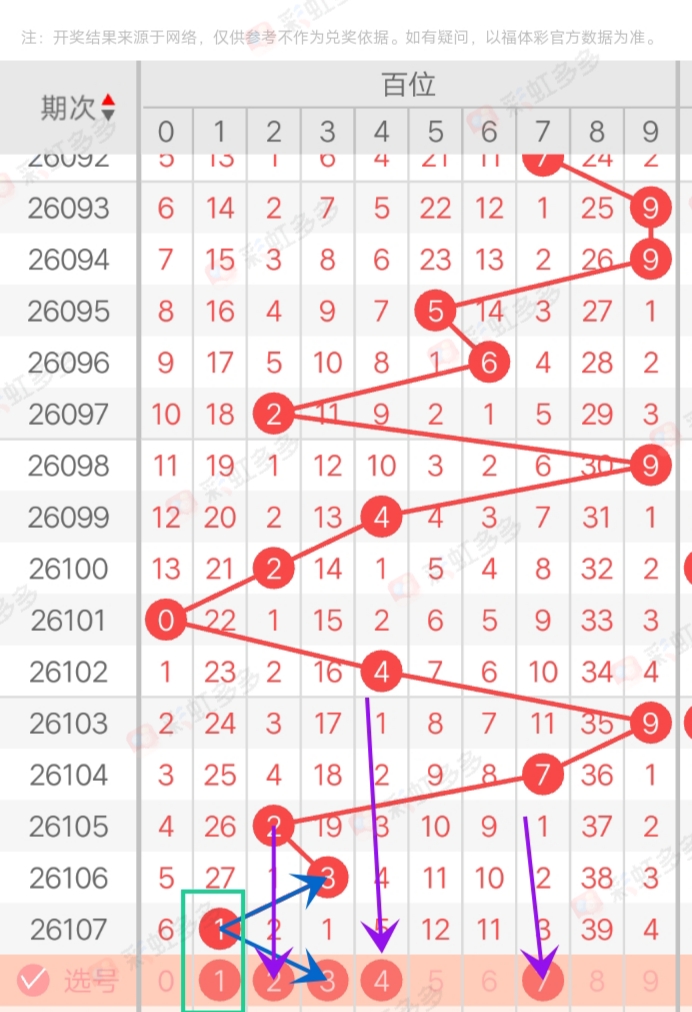Select number 9 in the 选号 row

(x=651, y=982)
